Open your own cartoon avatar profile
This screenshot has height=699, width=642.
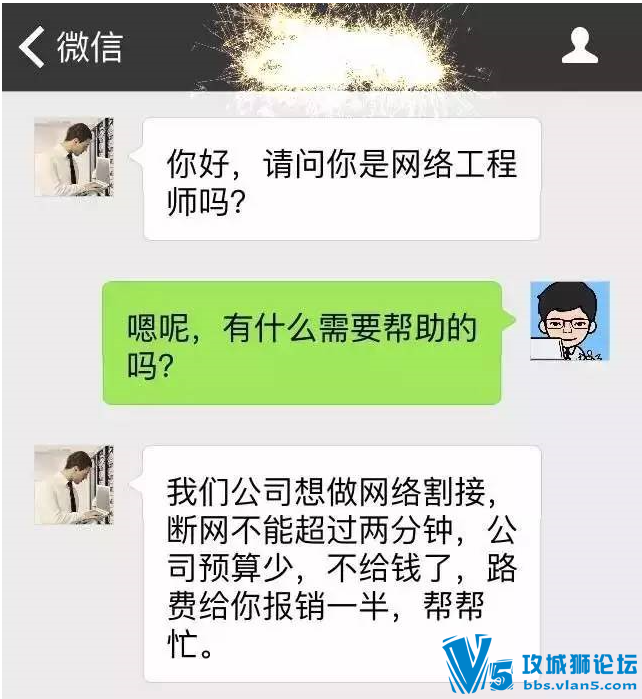tap(568, 320)
